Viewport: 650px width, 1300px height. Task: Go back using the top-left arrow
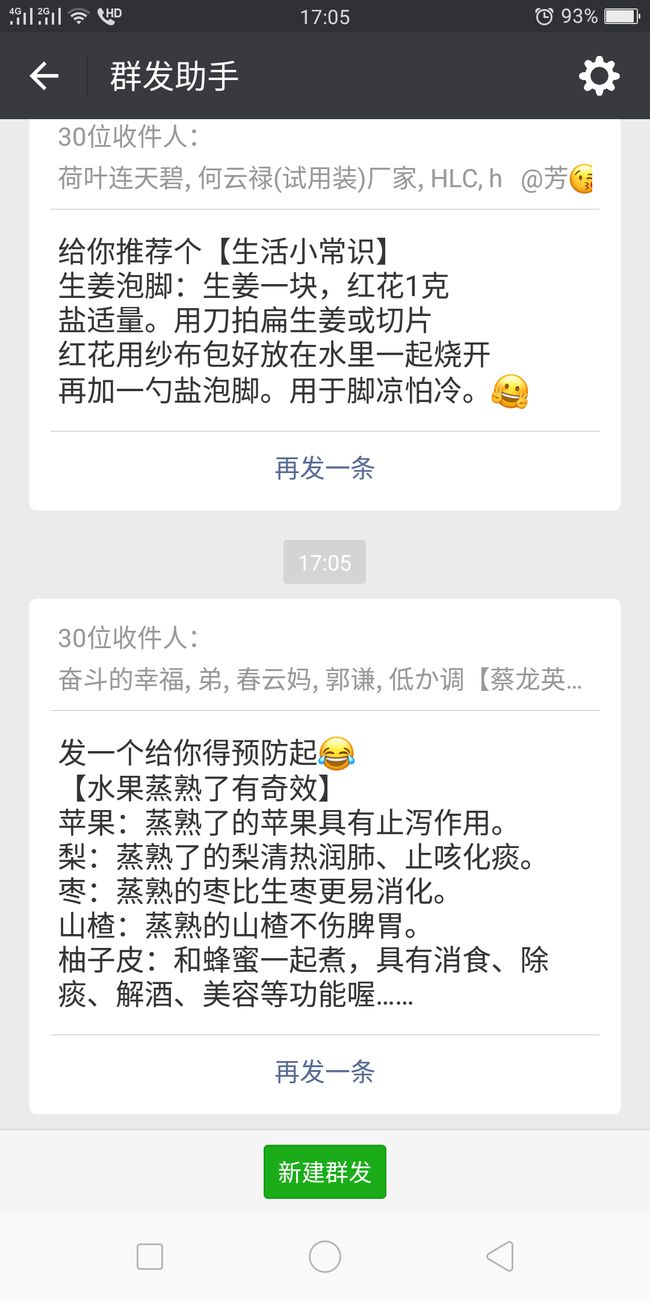click(44, 76)
